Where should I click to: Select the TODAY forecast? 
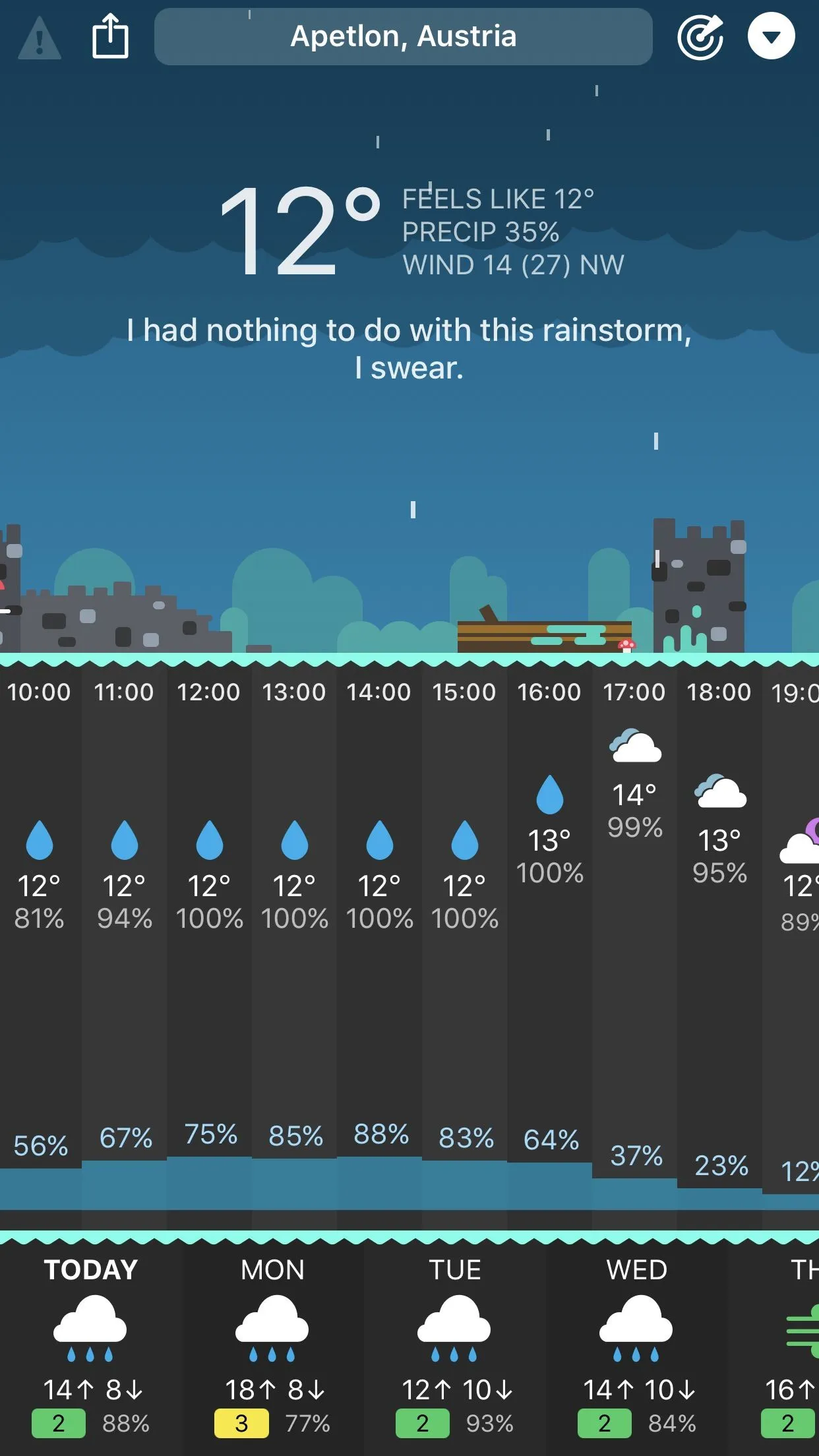pos(90,1345)
